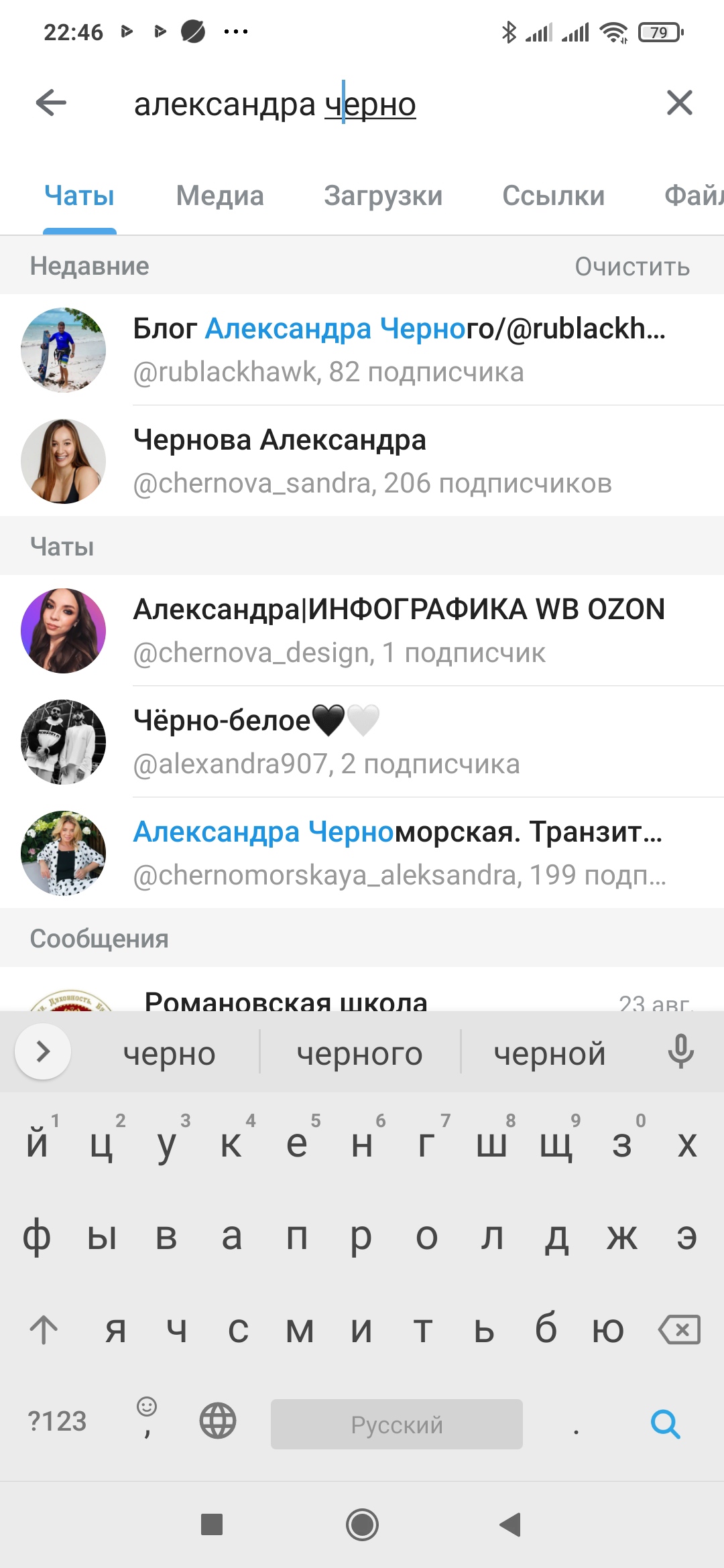Open Александра Черноморская channel
Screen dimensions: 724x1568
coord(362,853)
